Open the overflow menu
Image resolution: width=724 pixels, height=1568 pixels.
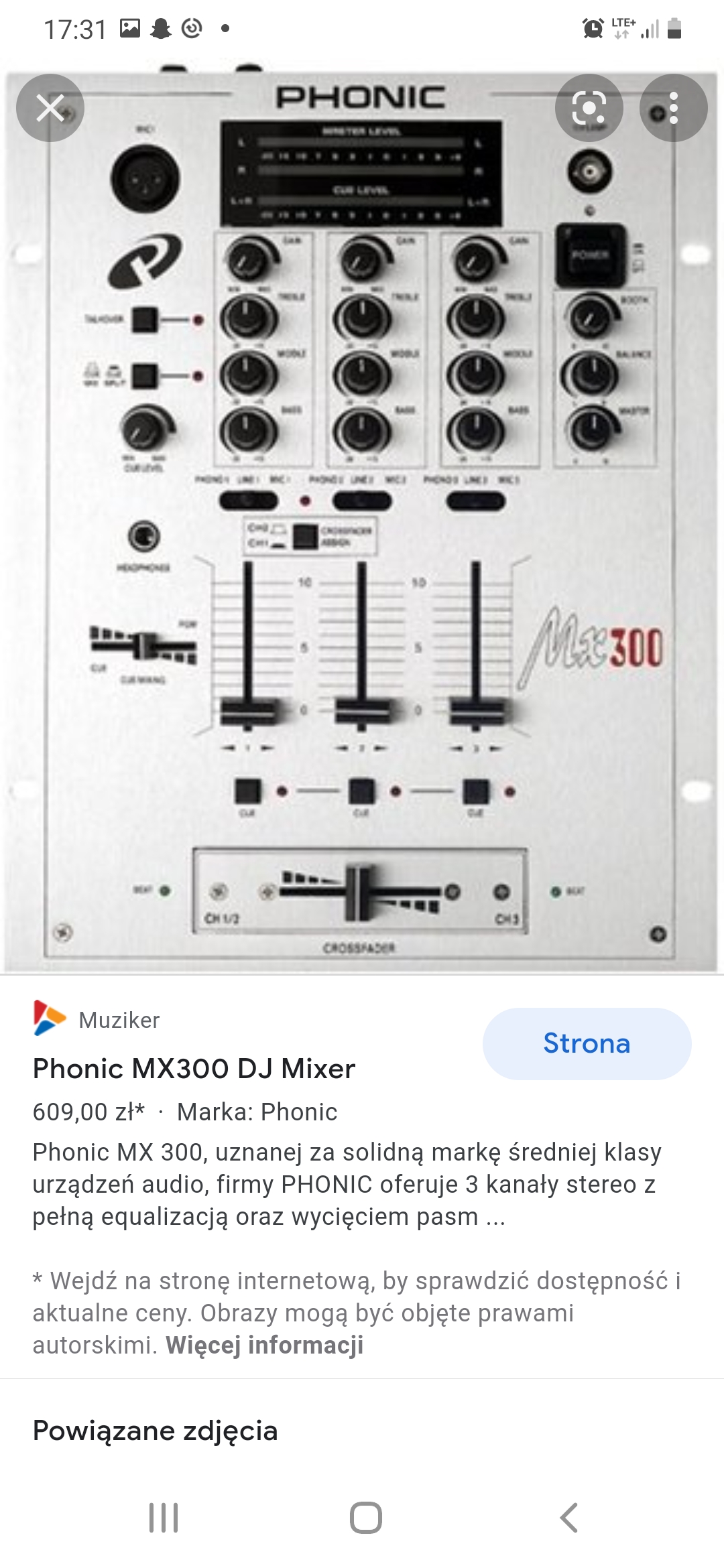tap(673, 108)
